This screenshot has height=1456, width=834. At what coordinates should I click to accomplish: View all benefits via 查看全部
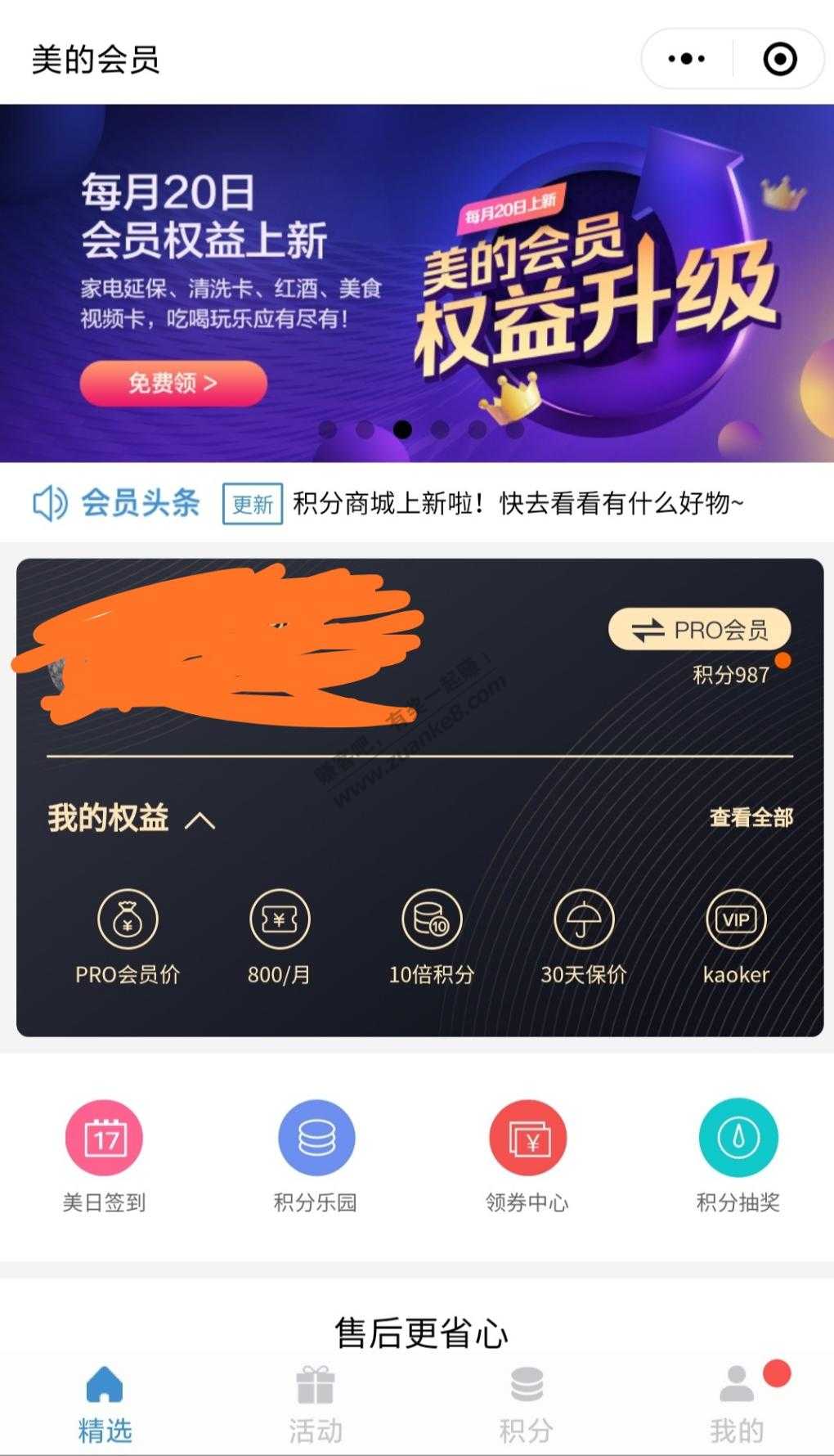coord(751,817)
